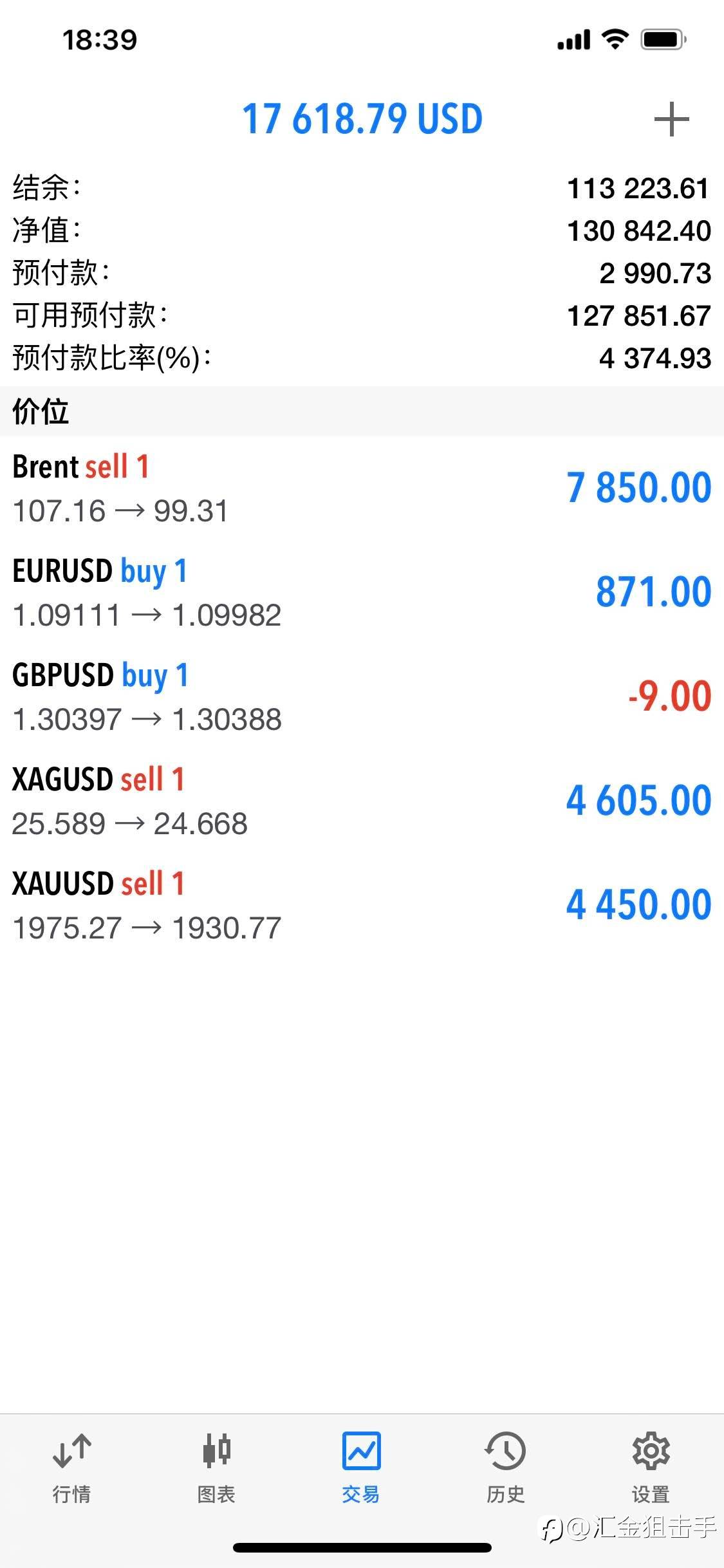Open the 设置 settings tab

click(x=651, y=1468)
